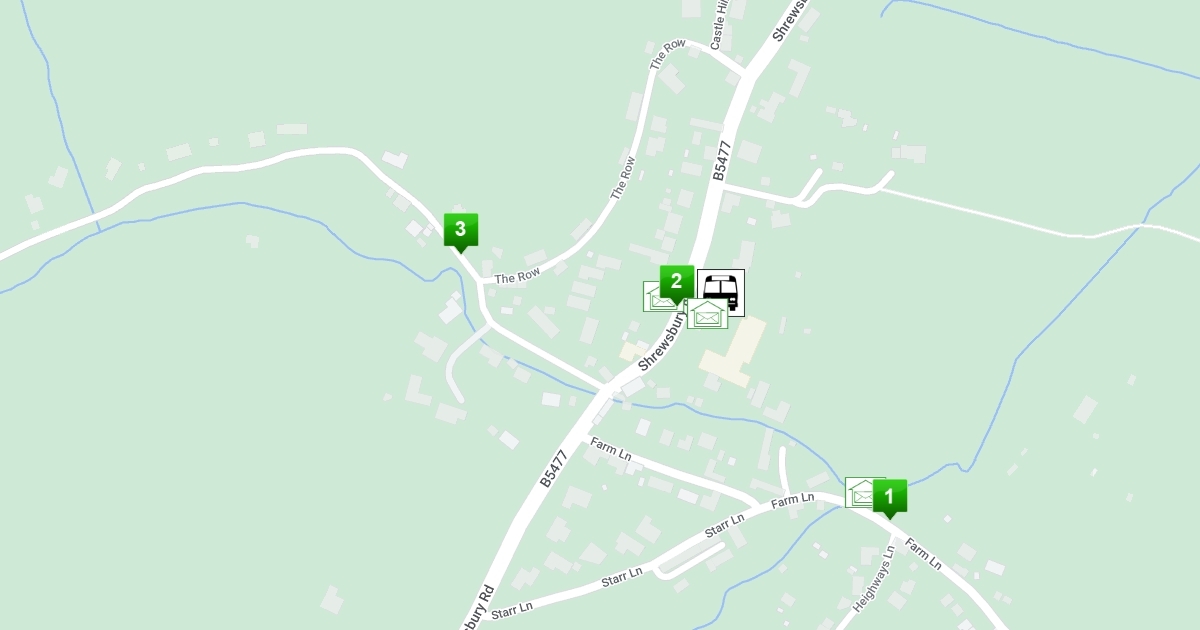Image resolution: width=1200 pixels, height=630 pixels.
Task: Select map marker number 3 near The Row
Action: pyautogui.click(x=460, y=231)
